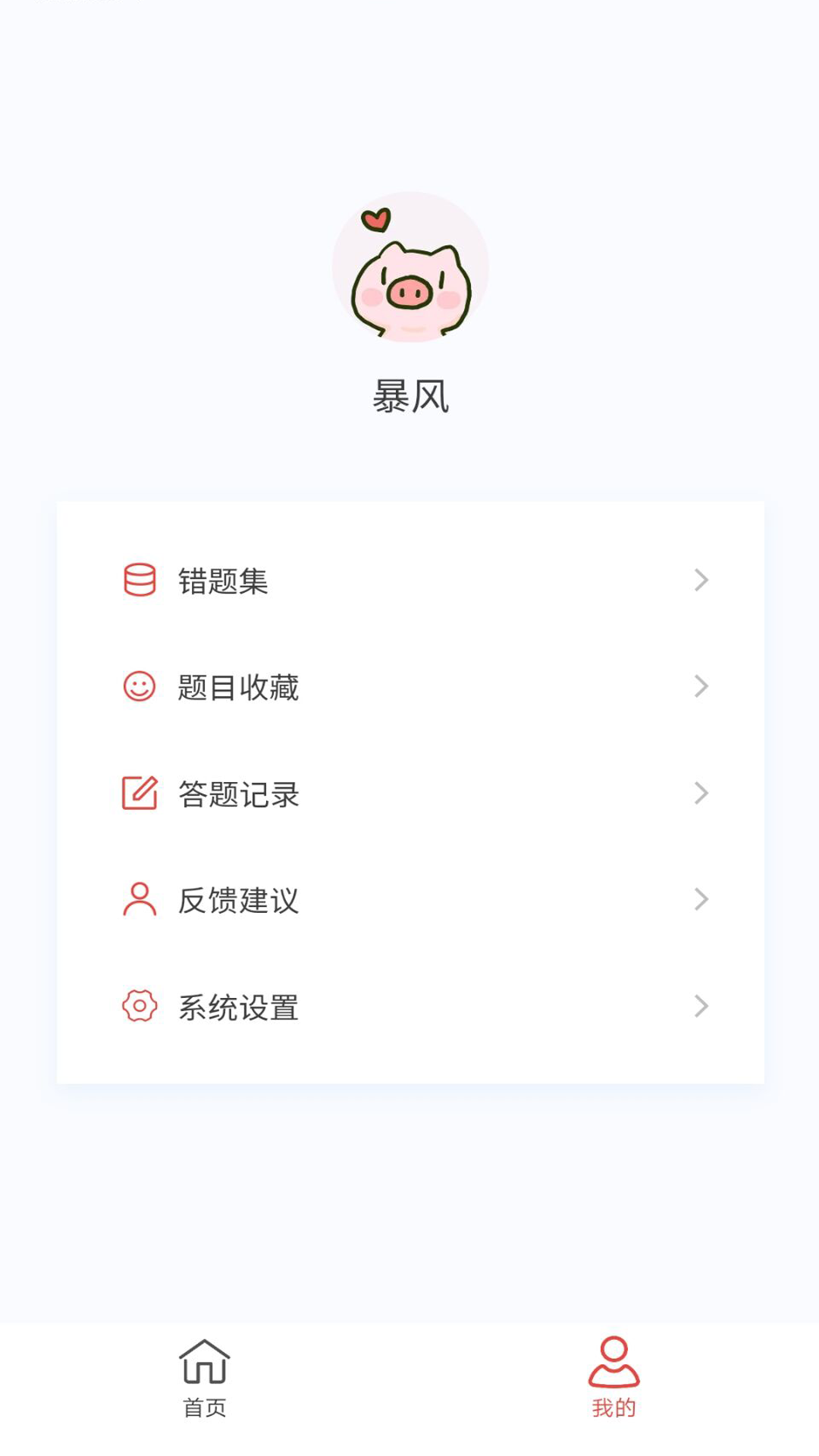819x1456 pixels.
Task: Expand the 错题集 row chevron
Action: point(701,580)
